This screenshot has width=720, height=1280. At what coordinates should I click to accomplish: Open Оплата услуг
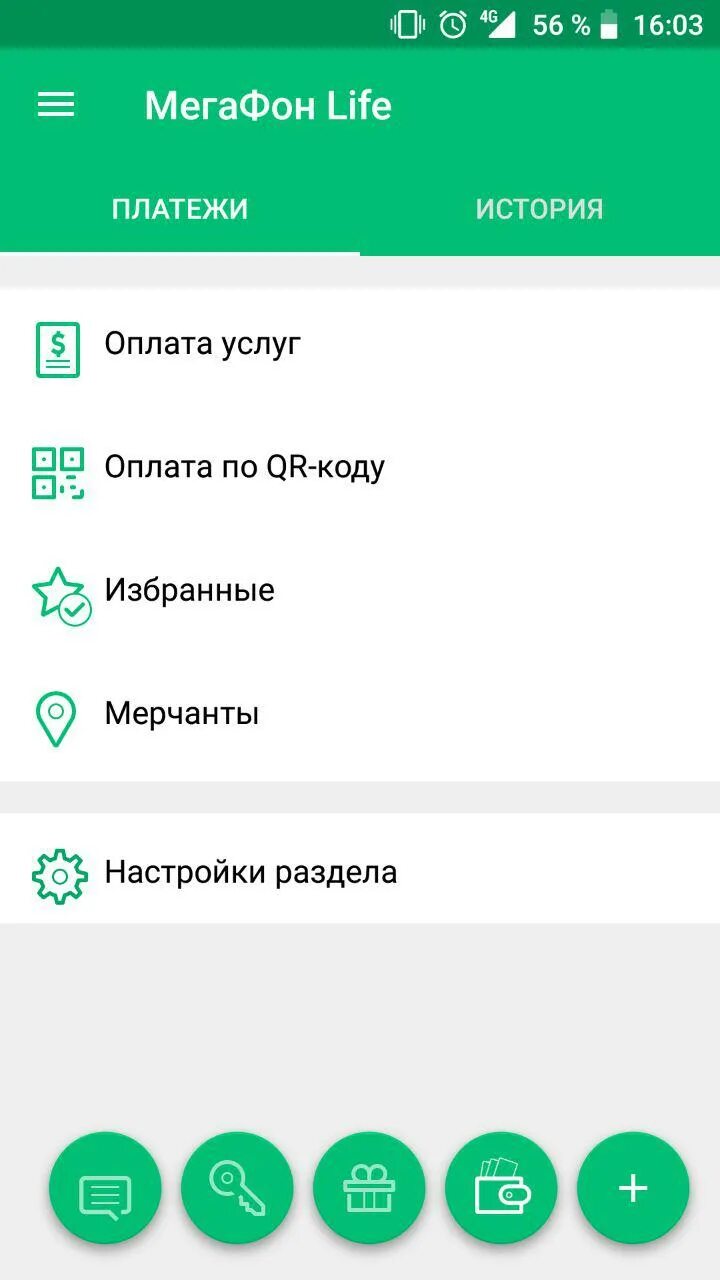pyautogui.click(x=360, y=345)
